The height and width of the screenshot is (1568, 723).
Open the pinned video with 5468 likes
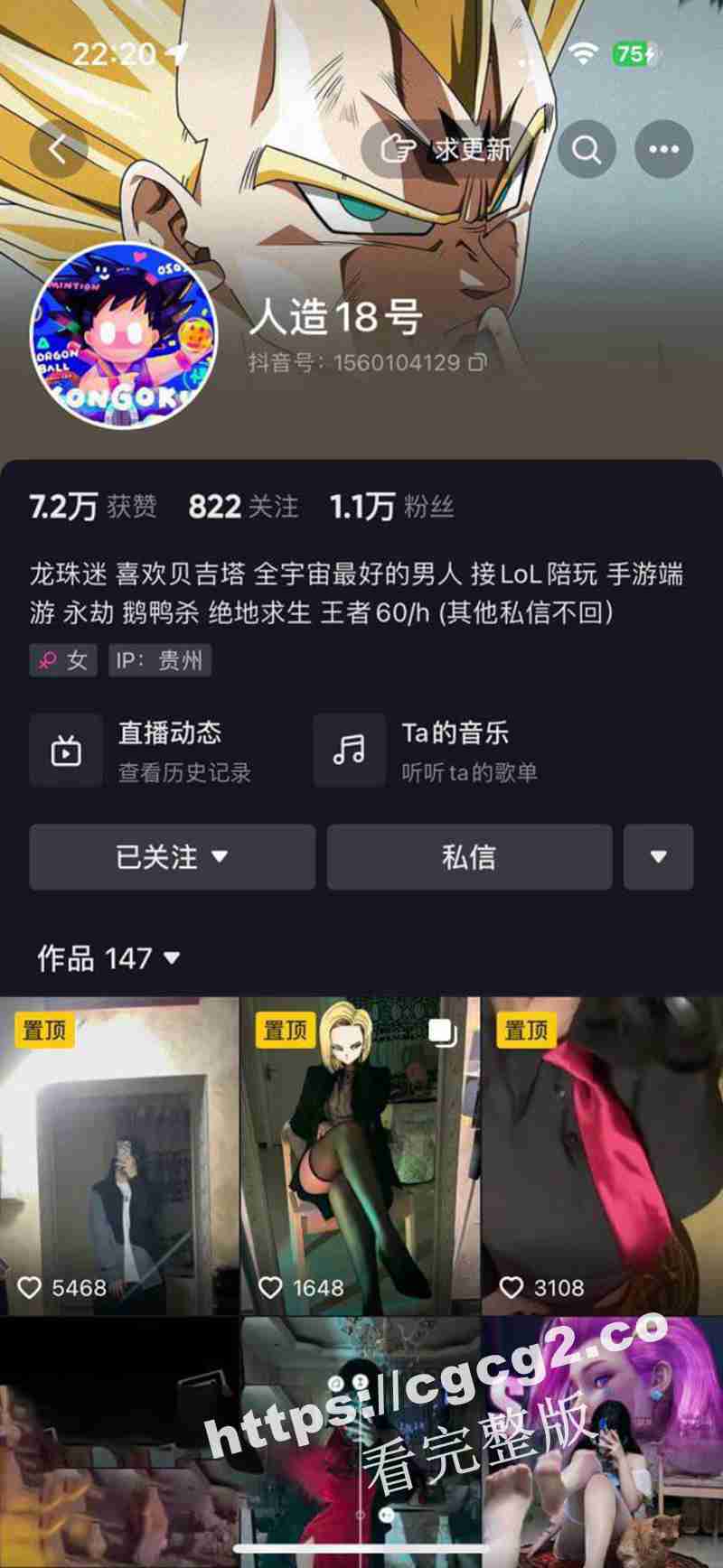[118, 1156]
